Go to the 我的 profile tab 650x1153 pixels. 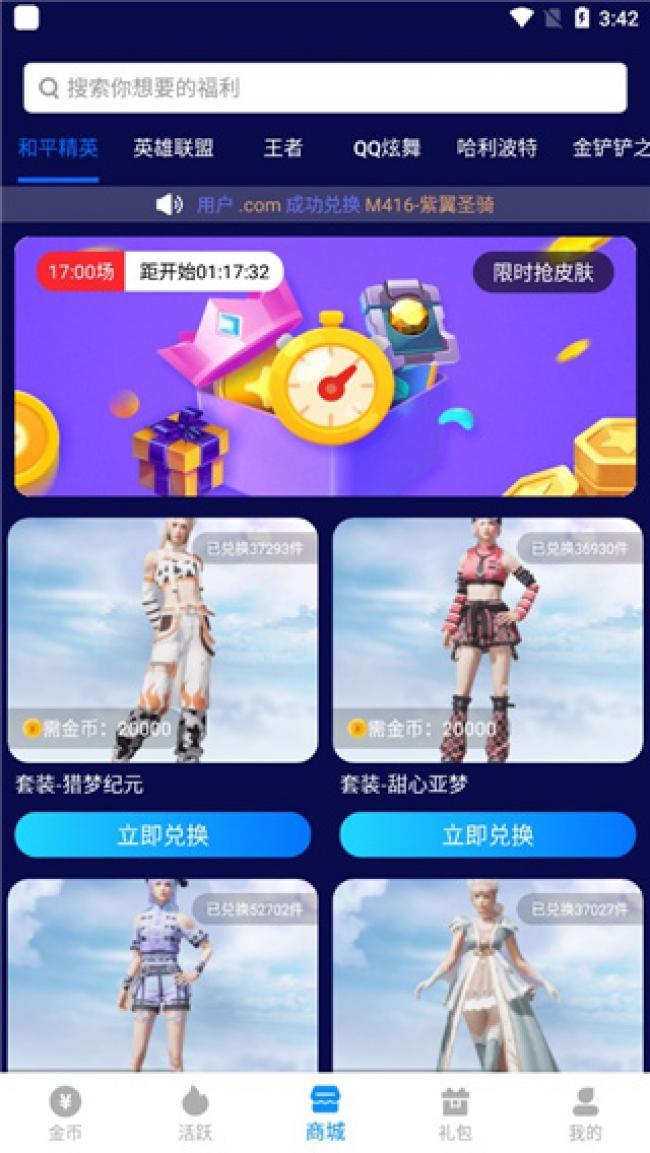(585, 1113)
